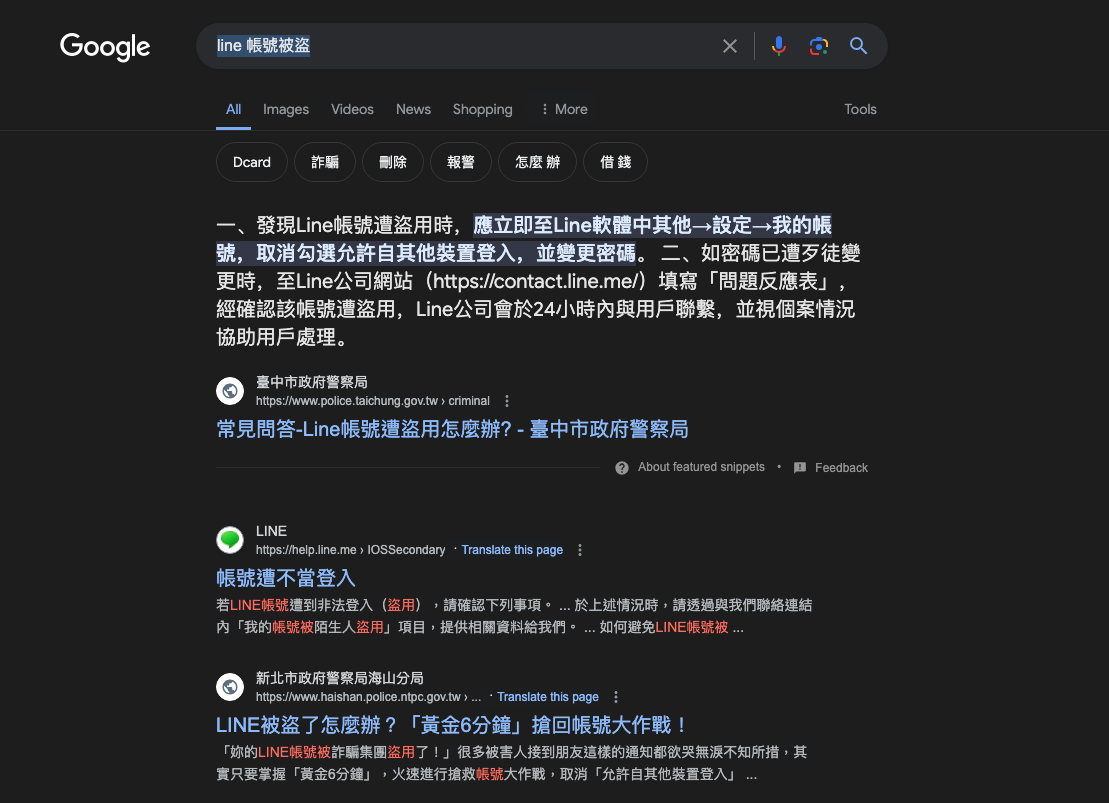Switch to the Images tab
The image size is (1109, 803).
(286, 109)
